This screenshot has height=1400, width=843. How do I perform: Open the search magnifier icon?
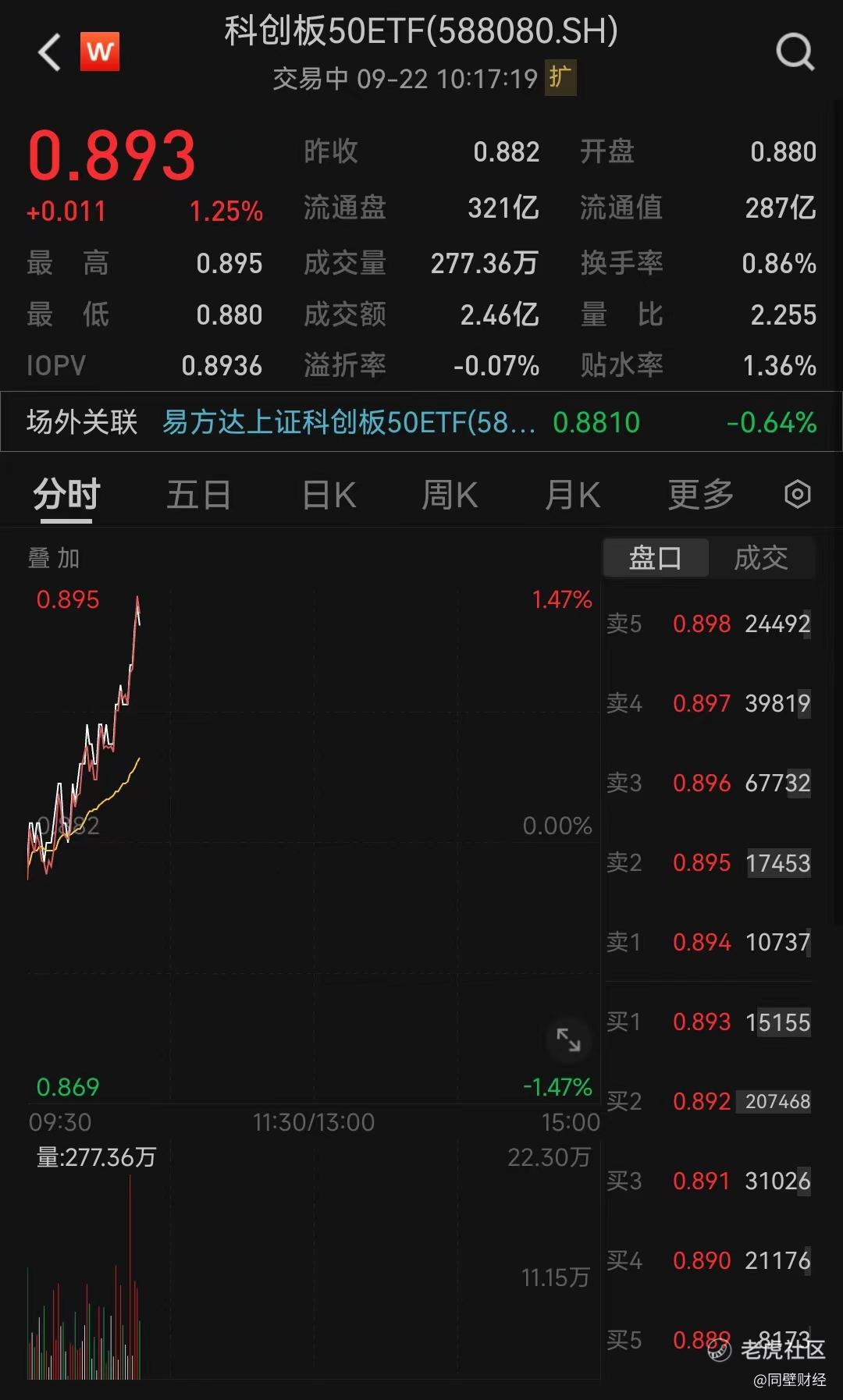point(795,52)
